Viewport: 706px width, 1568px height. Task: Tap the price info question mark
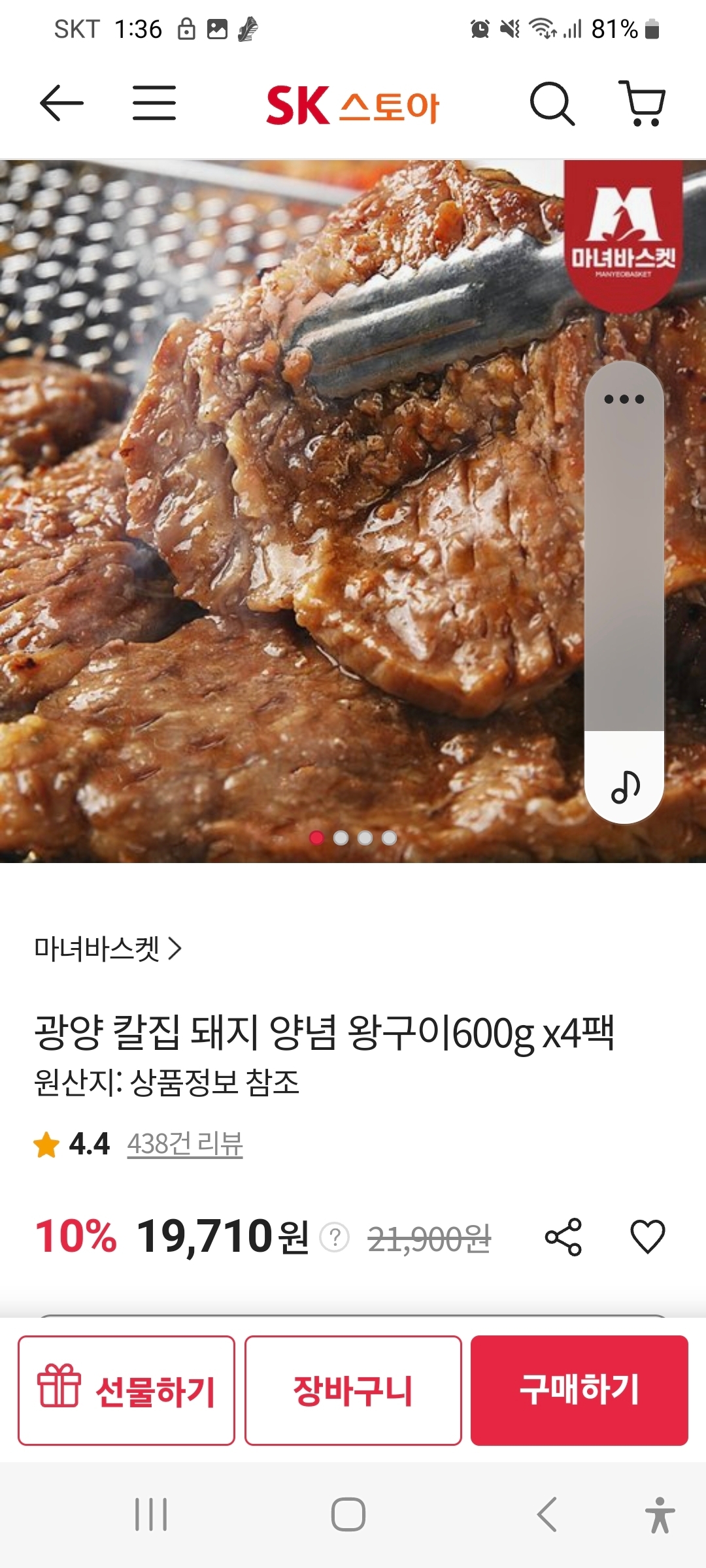tap(335, 1237)
